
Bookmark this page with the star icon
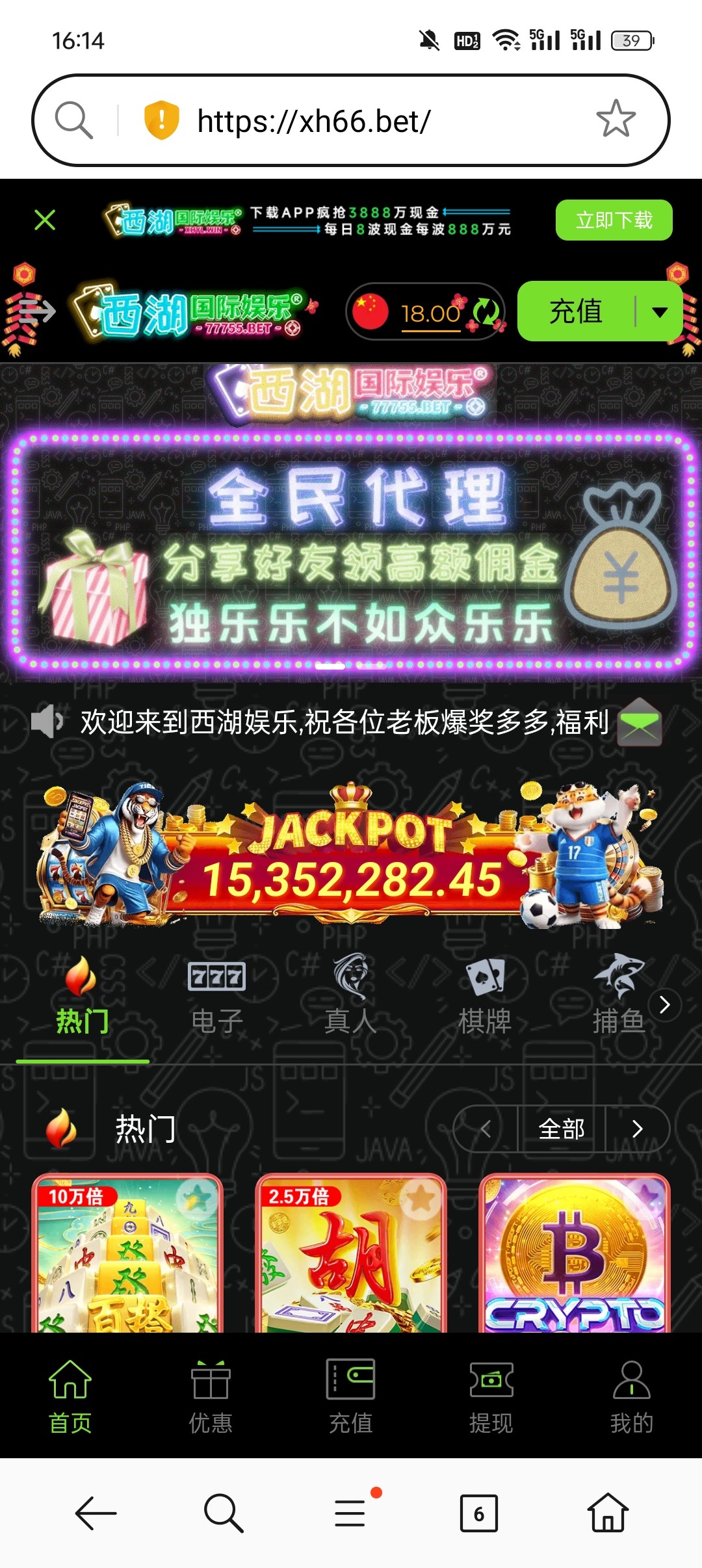coord(615,120)
